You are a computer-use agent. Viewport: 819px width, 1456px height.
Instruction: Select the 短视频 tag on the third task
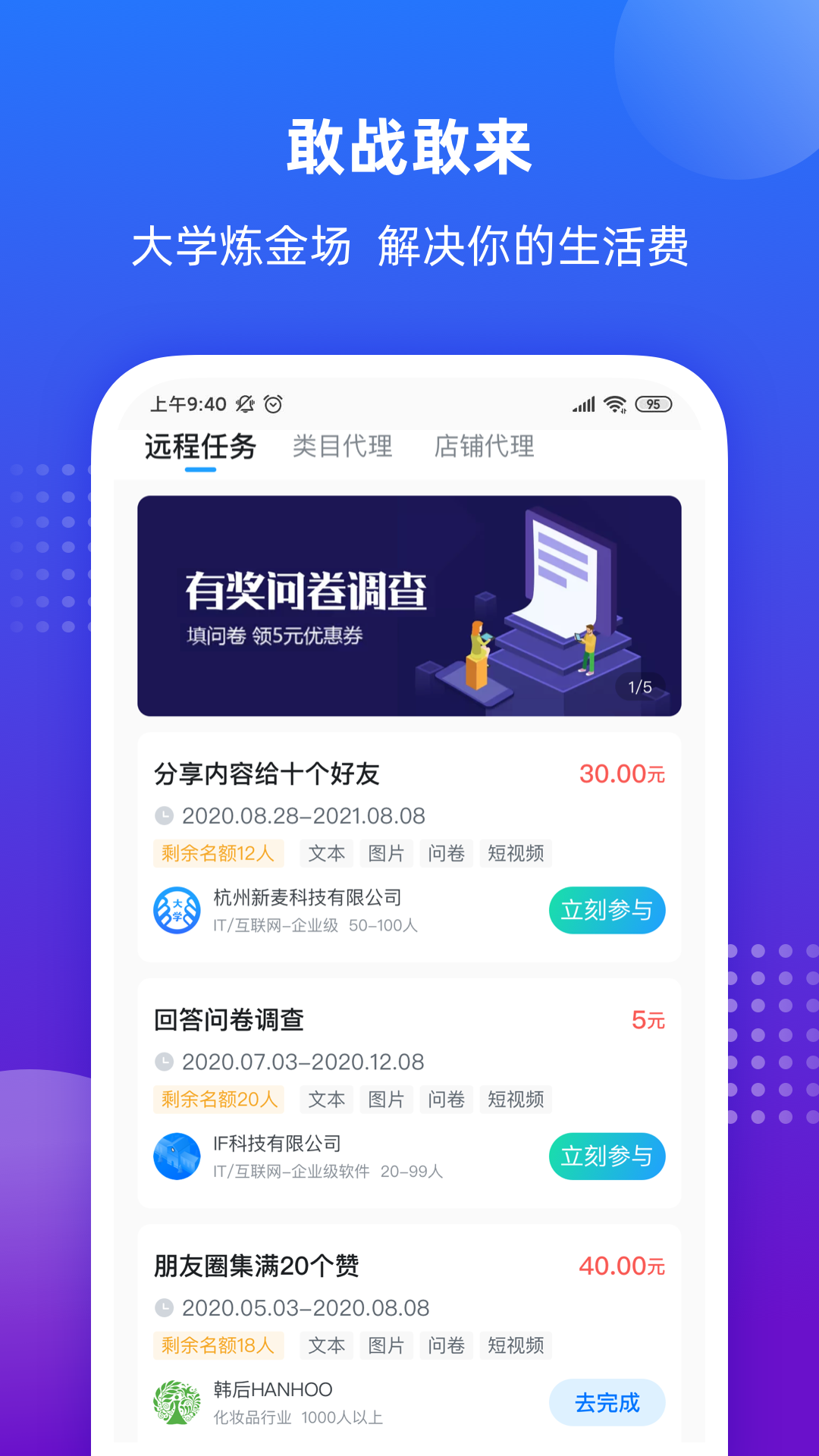click(x=516, y=1345)
